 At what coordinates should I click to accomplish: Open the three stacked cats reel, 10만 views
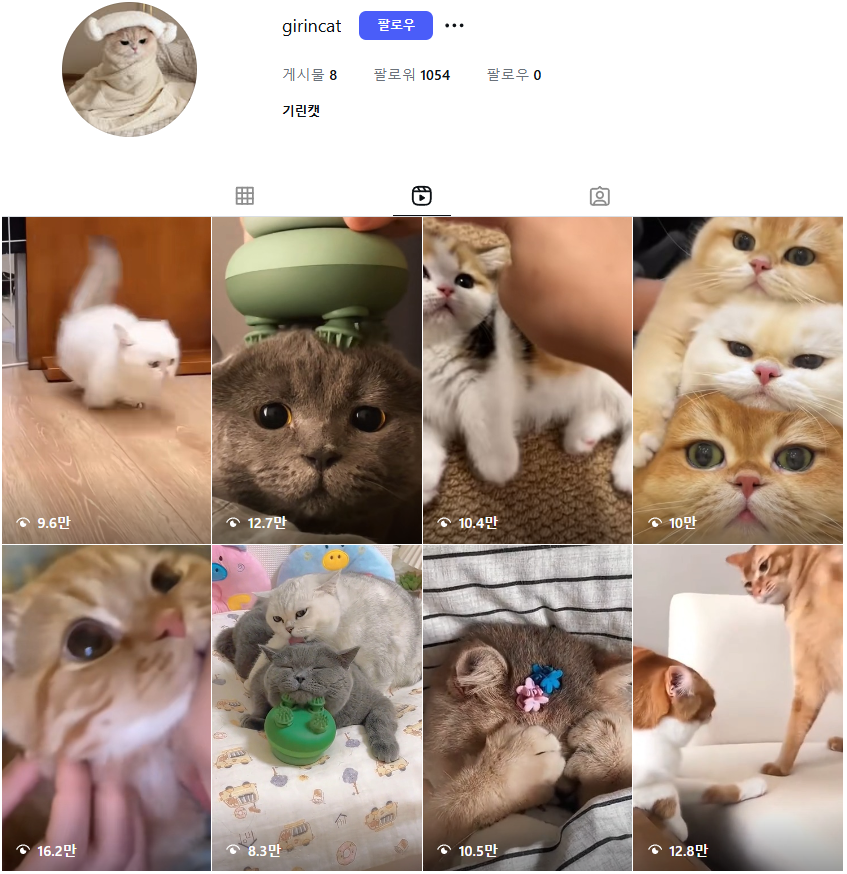click(x=738, y=380)
